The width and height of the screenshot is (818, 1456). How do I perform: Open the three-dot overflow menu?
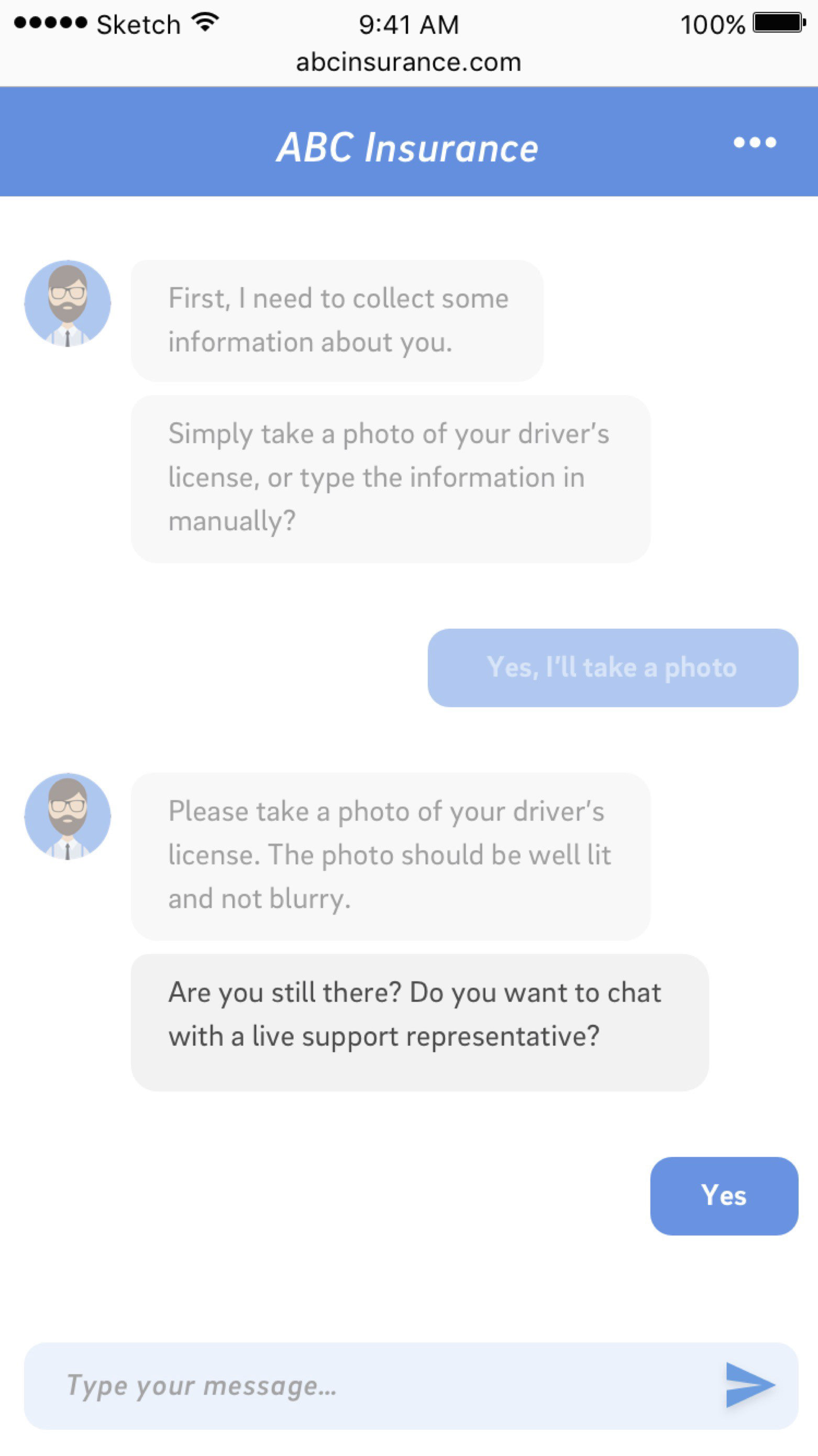pyautogui.click(x=755, y=143)
